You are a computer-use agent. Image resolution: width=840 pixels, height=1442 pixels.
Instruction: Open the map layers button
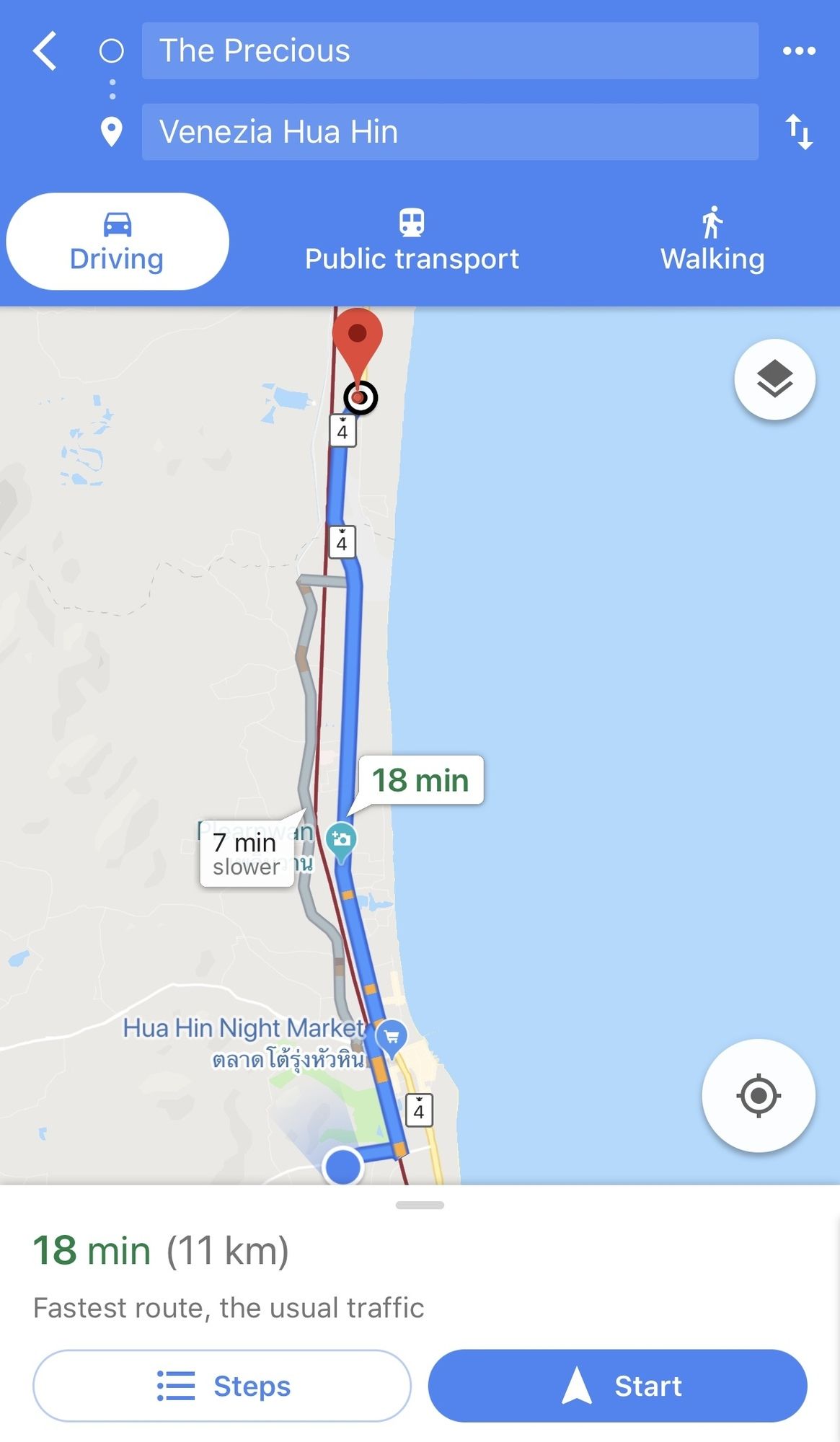[x=775, y=379]
